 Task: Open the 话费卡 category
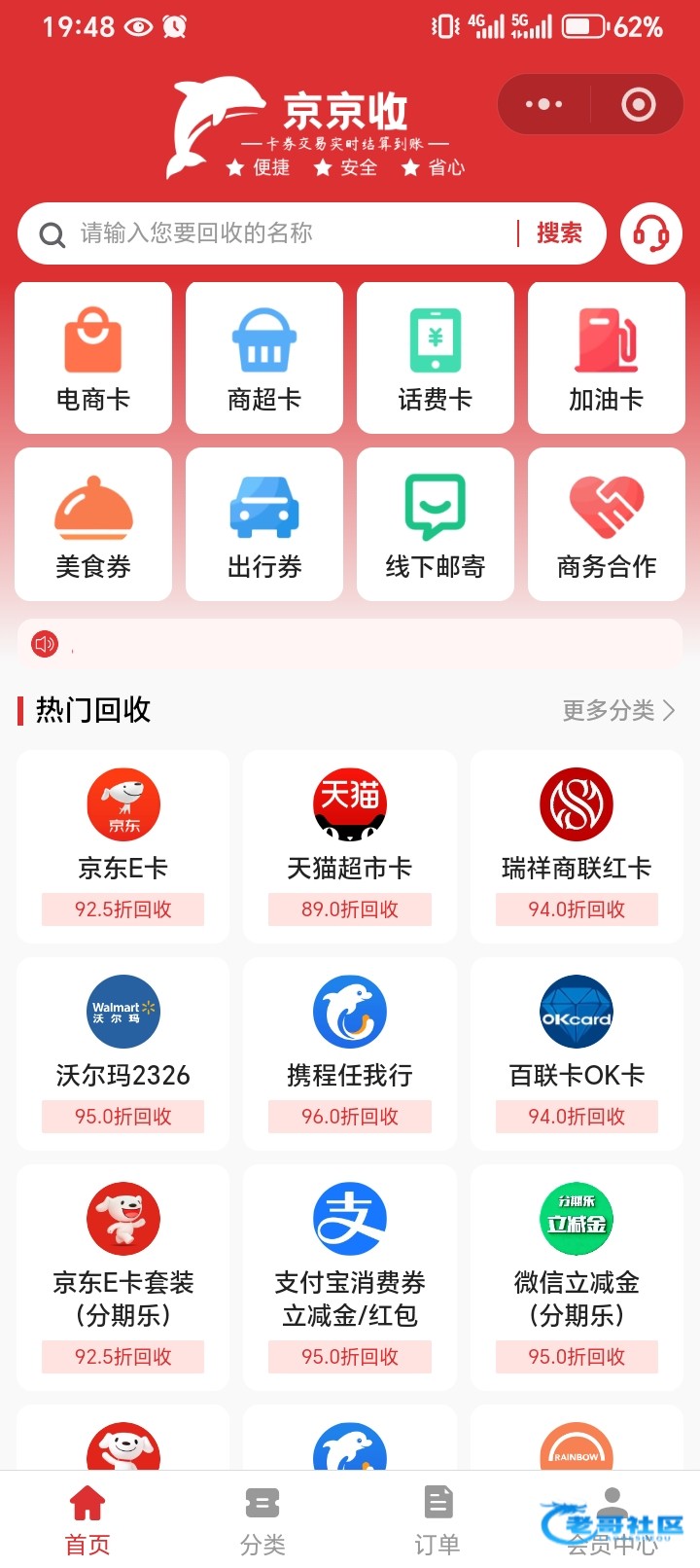coord(436,358)
